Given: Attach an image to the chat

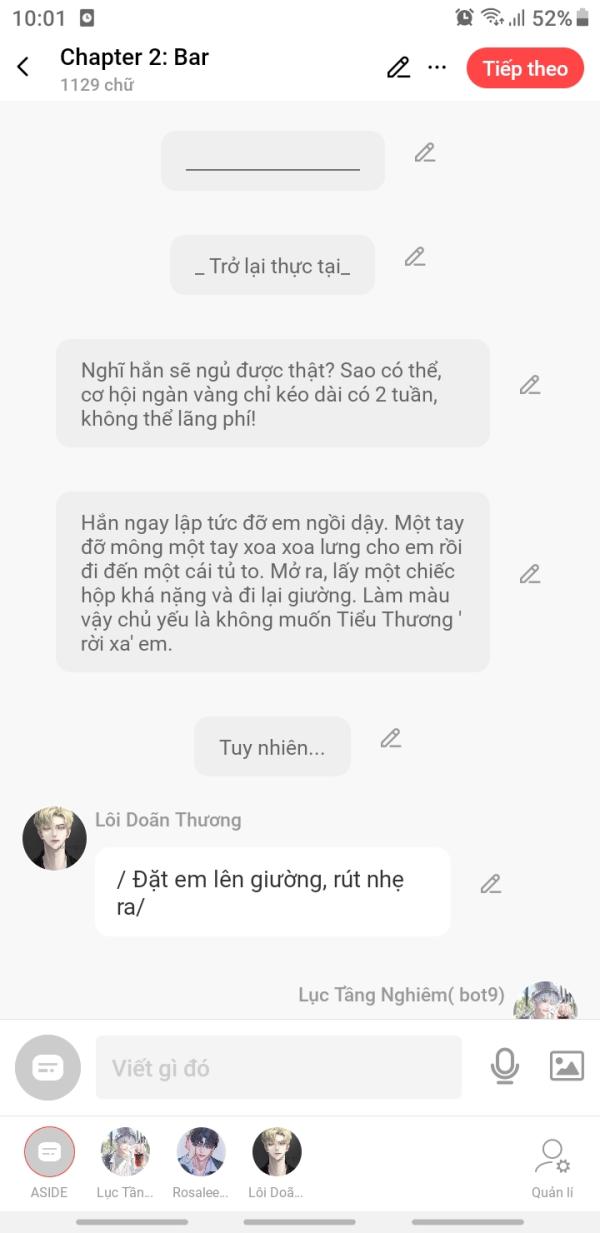Looking at the screenshot, I should [567, 1067].
